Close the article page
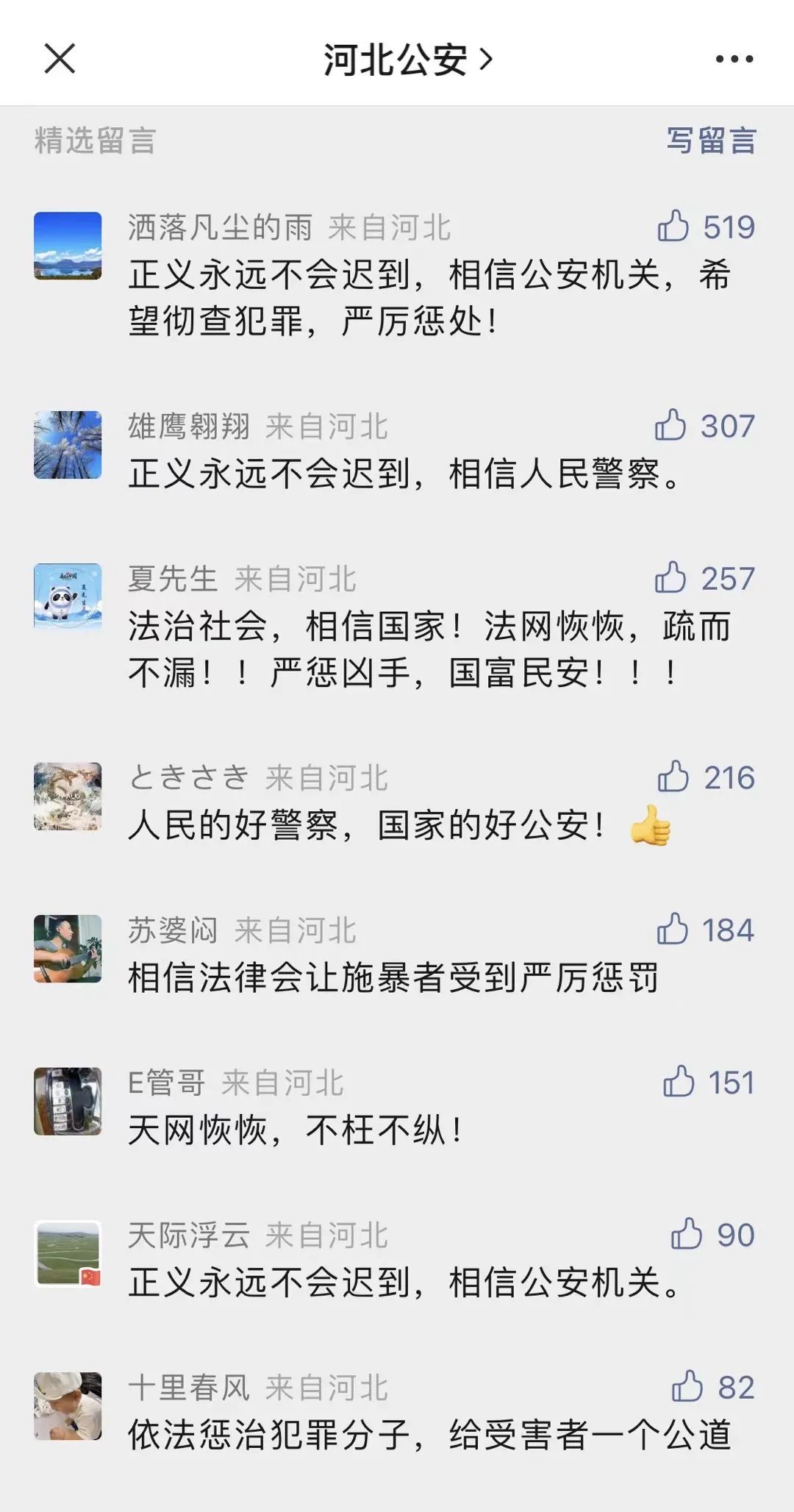 60,59
